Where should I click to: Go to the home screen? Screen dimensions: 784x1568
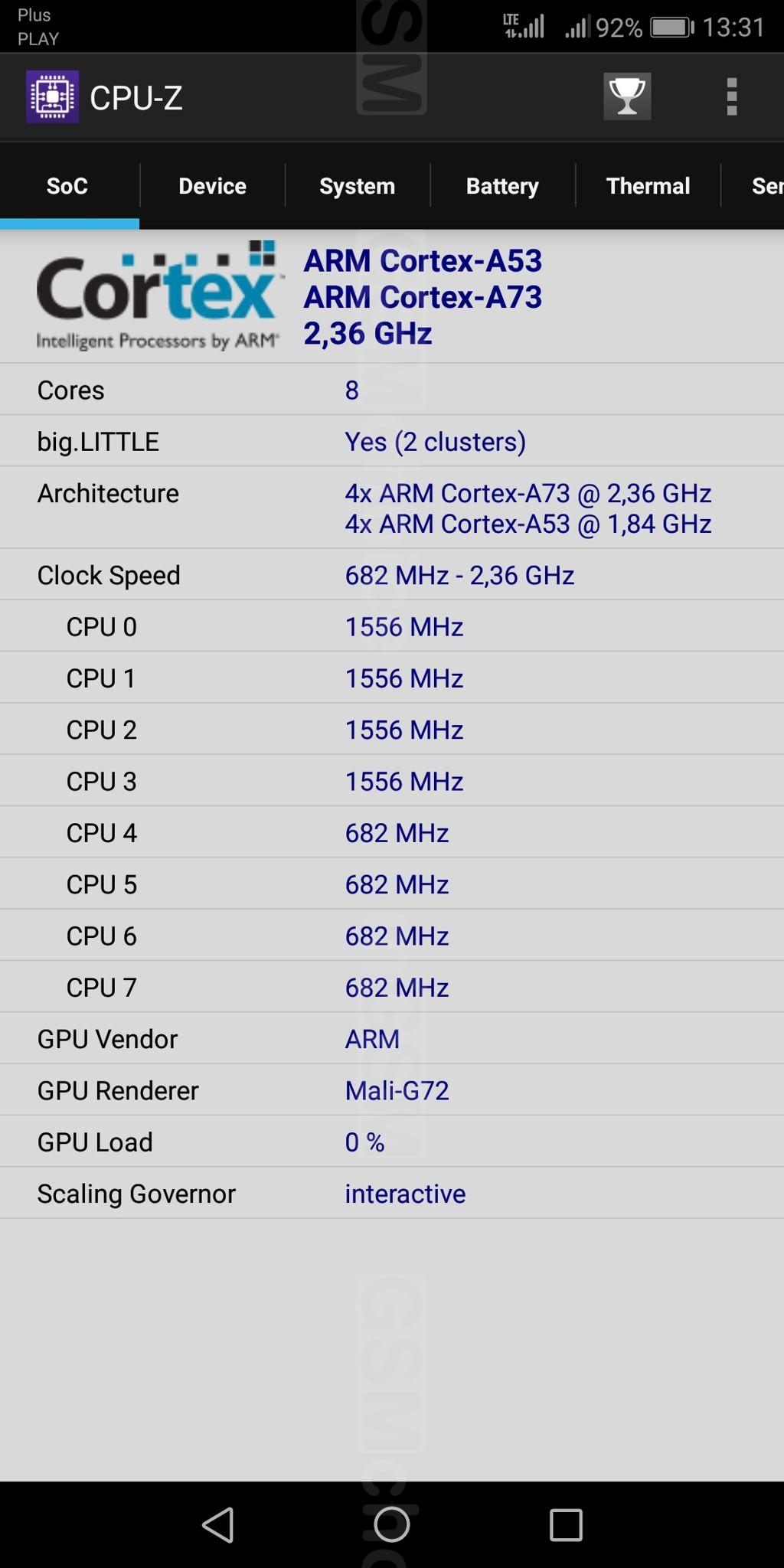pyautogui.click(x=392, y=1524)
